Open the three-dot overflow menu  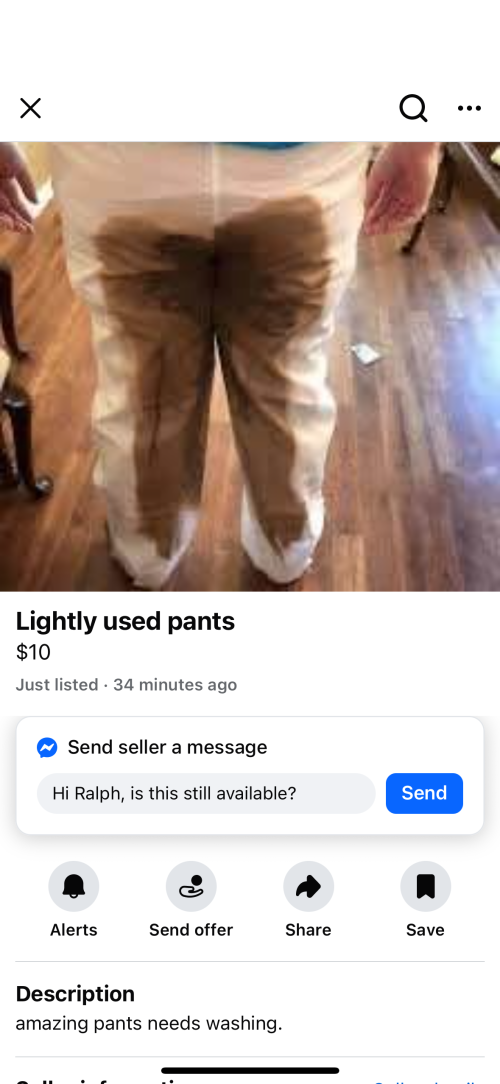[470, 108]
